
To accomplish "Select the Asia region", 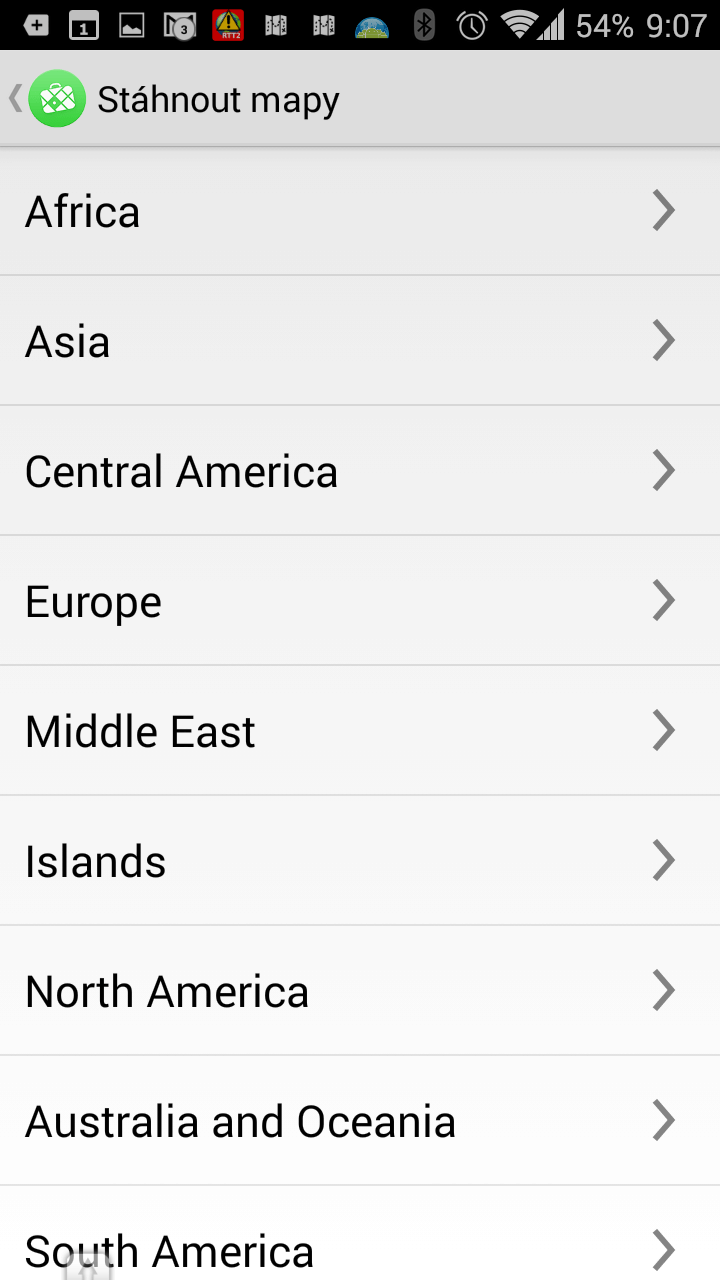I will (360, 341).
